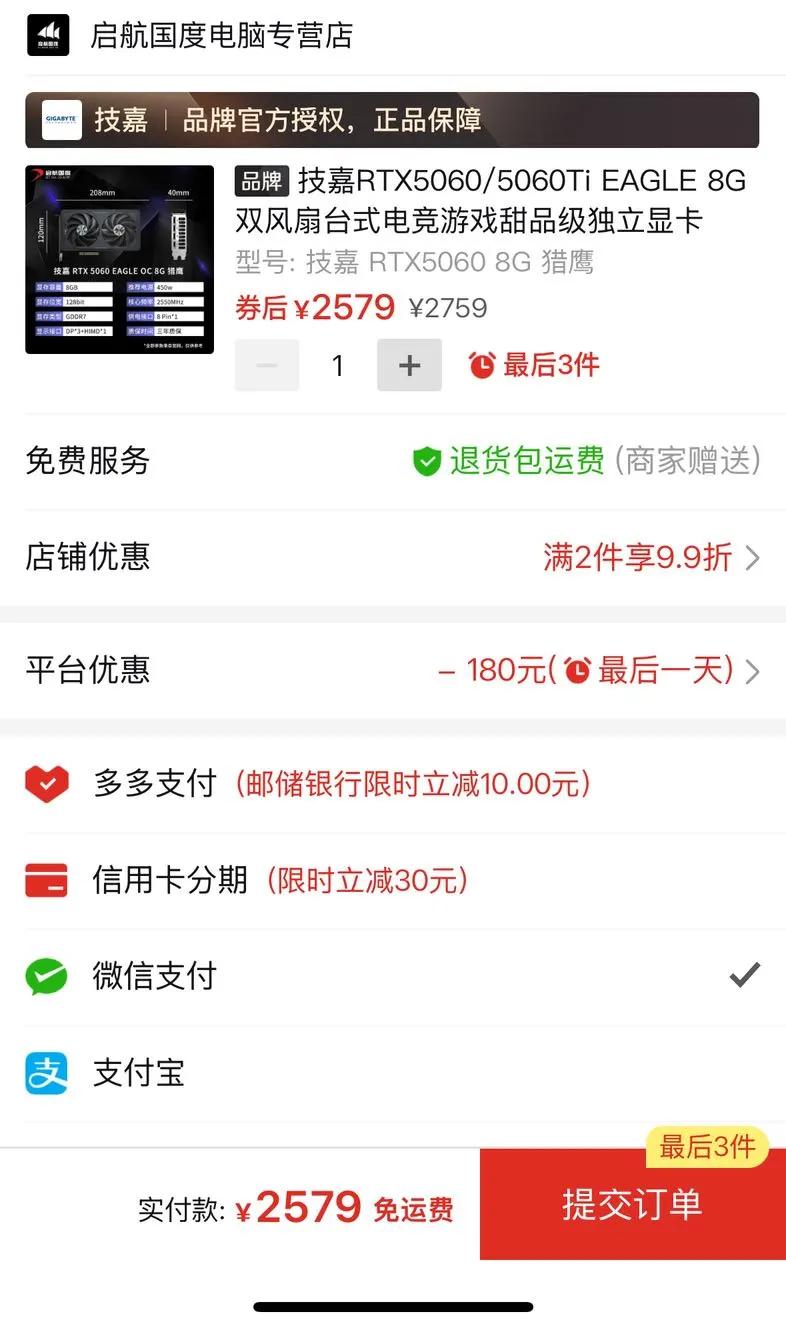Choose 支付宝 as the payment method
The width and height of the screenshot is (786, 1328).
pyautogui.click(x=393, y=1073)
